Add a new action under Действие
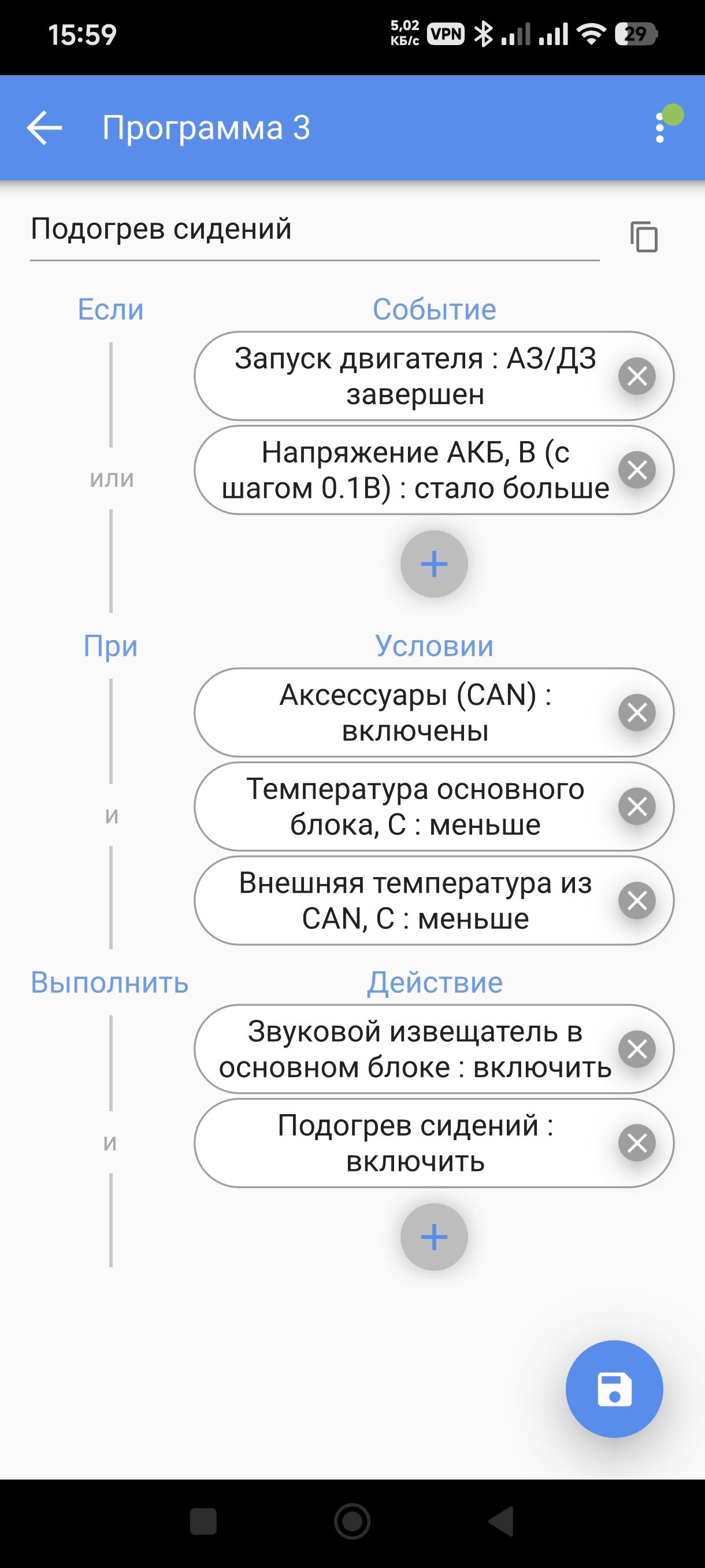 pyautogui.click(x=434, y=1237)
